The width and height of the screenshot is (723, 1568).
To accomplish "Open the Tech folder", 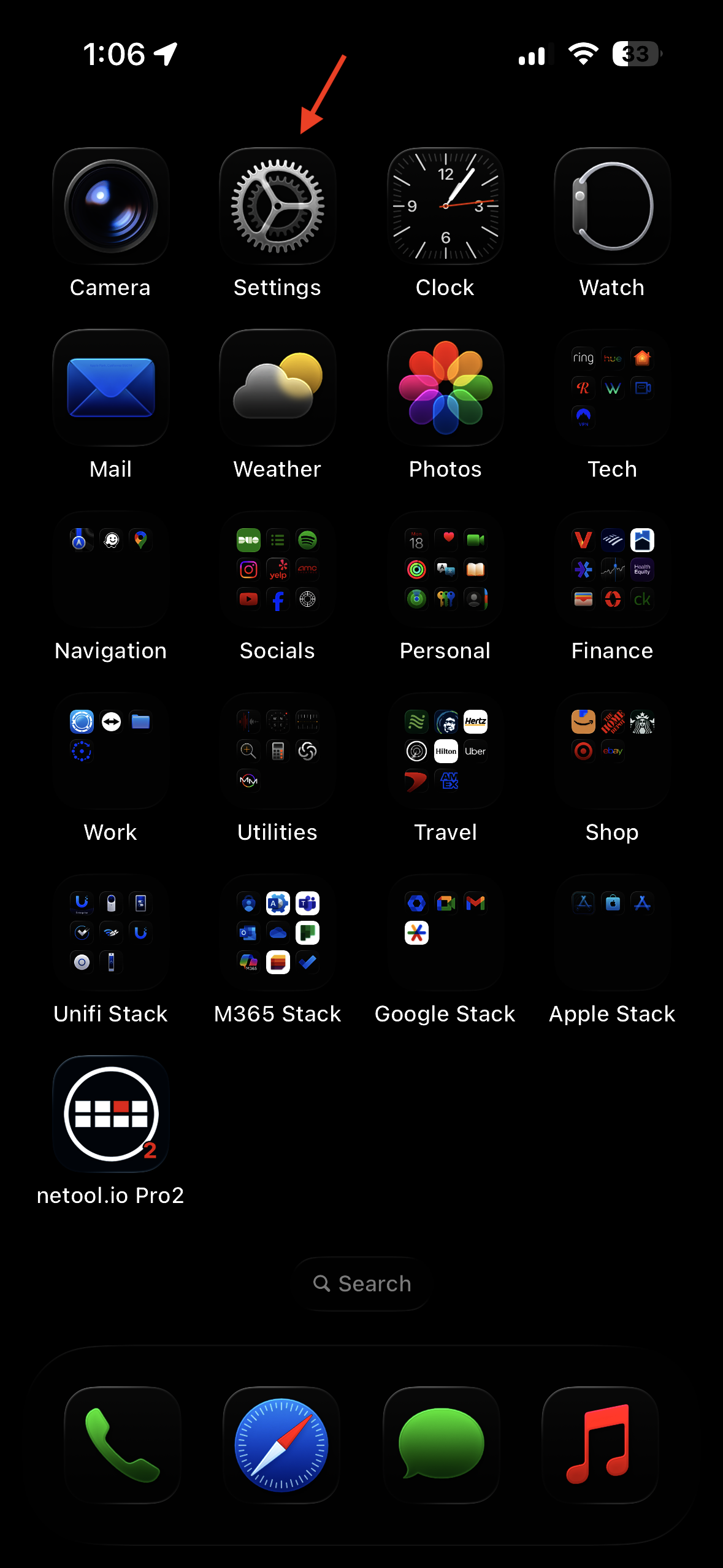I will click(x=612, y=388).
